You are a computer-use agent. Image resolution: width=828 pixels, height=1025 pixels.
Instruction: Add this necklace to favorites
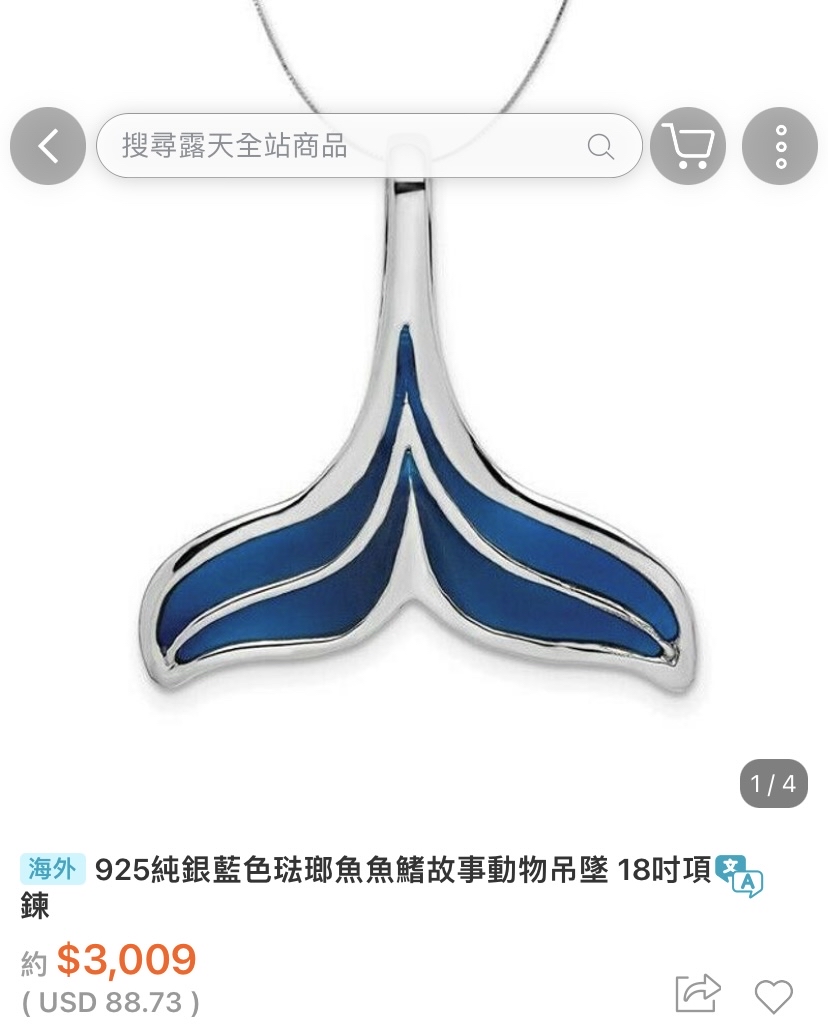773,996
